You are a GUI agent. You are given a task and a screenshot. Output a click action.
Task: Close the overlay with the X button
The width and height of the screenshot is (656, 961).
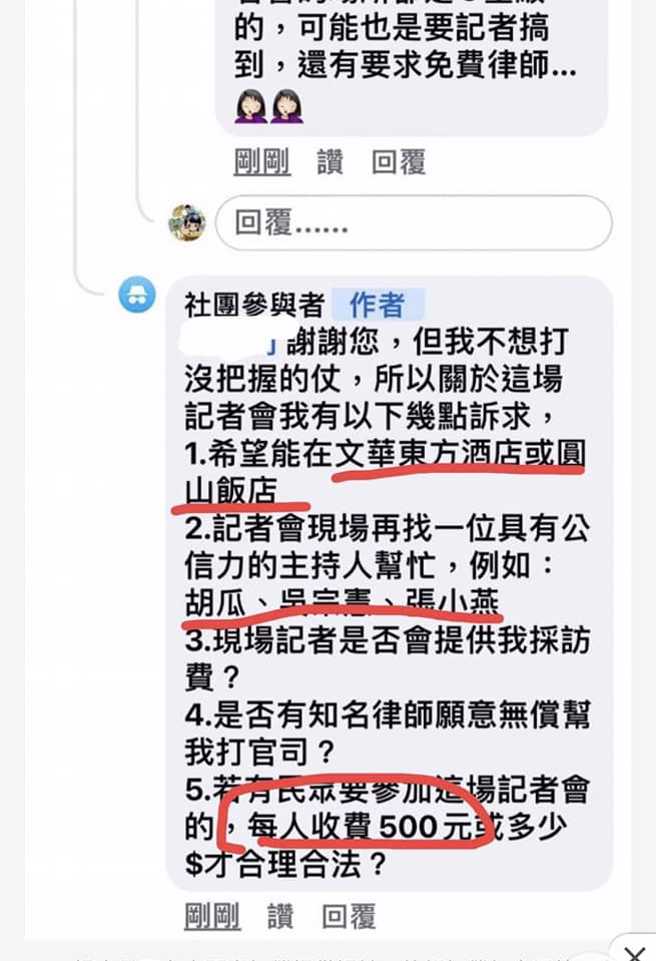coord(634,948)
